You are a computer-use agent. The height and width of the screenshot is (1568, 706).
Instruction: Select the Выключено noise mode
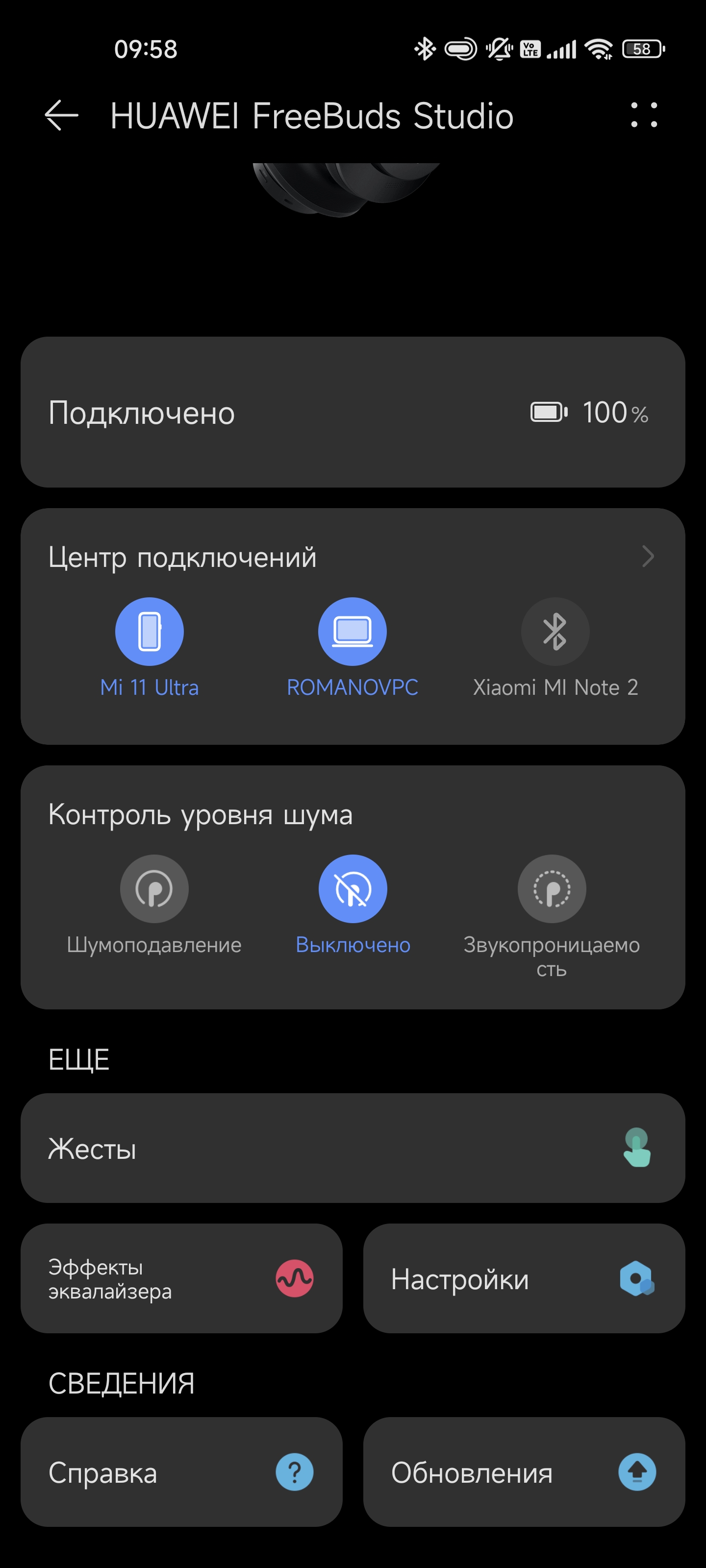click(353, 889)
